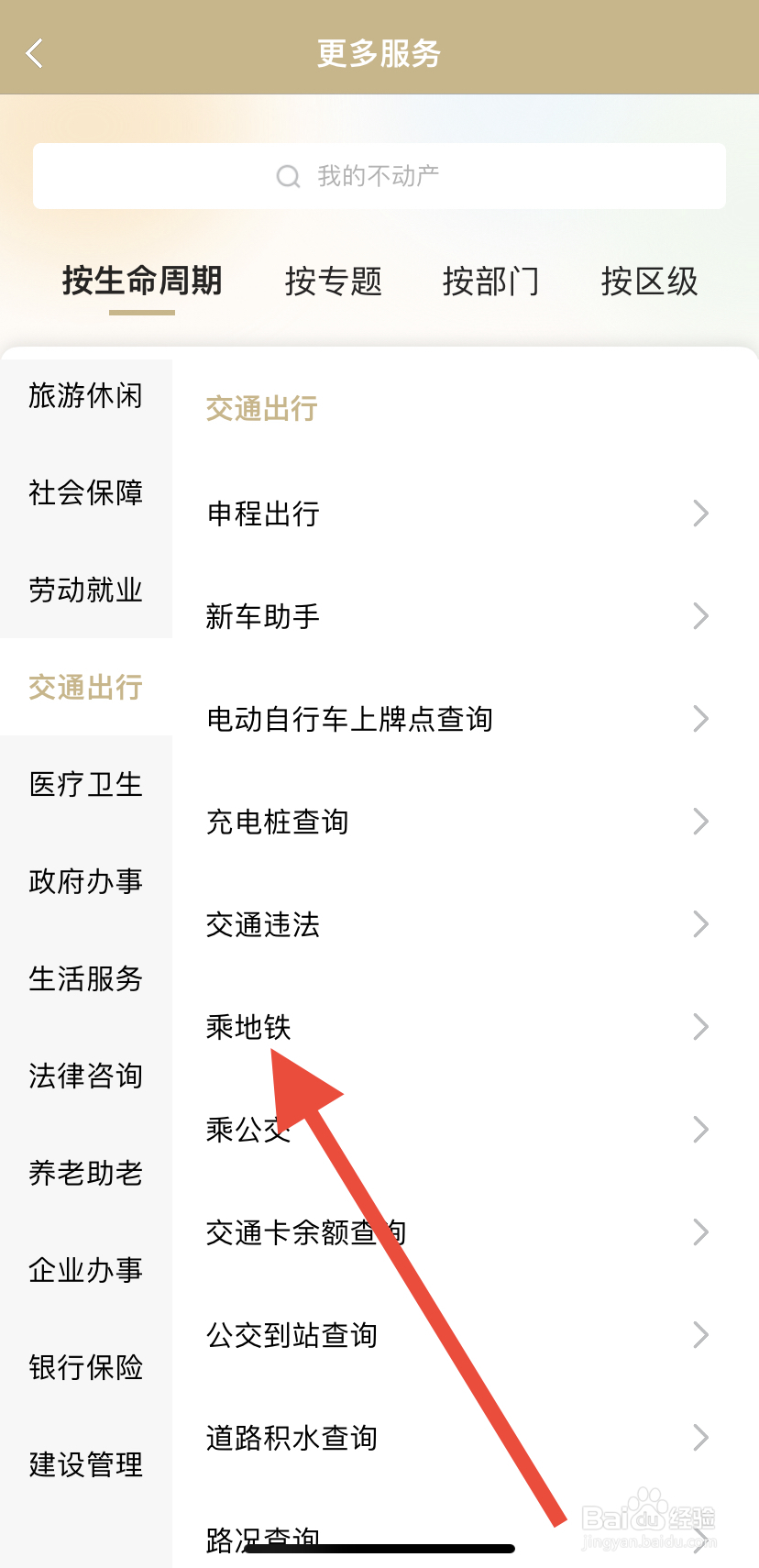Click the search magnifier icon
Image resolution: width=759 pixels, height=1568 pixels.
[x=287, y=176]
